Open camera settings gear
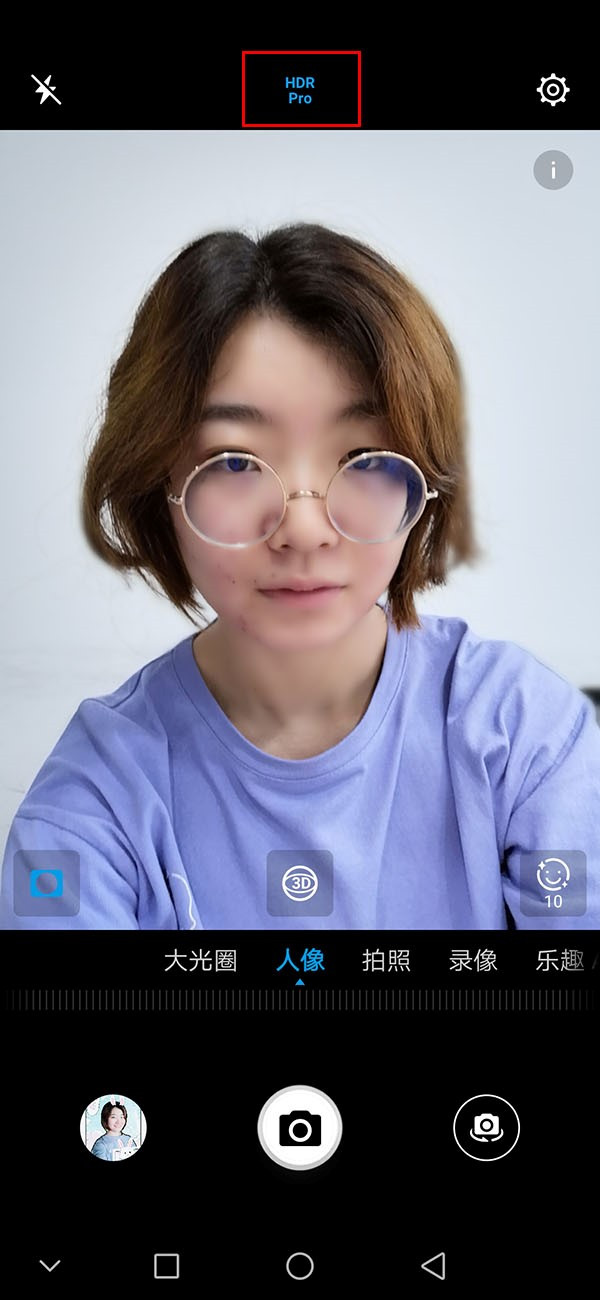The image size is (600, 1300). (552, 90)
